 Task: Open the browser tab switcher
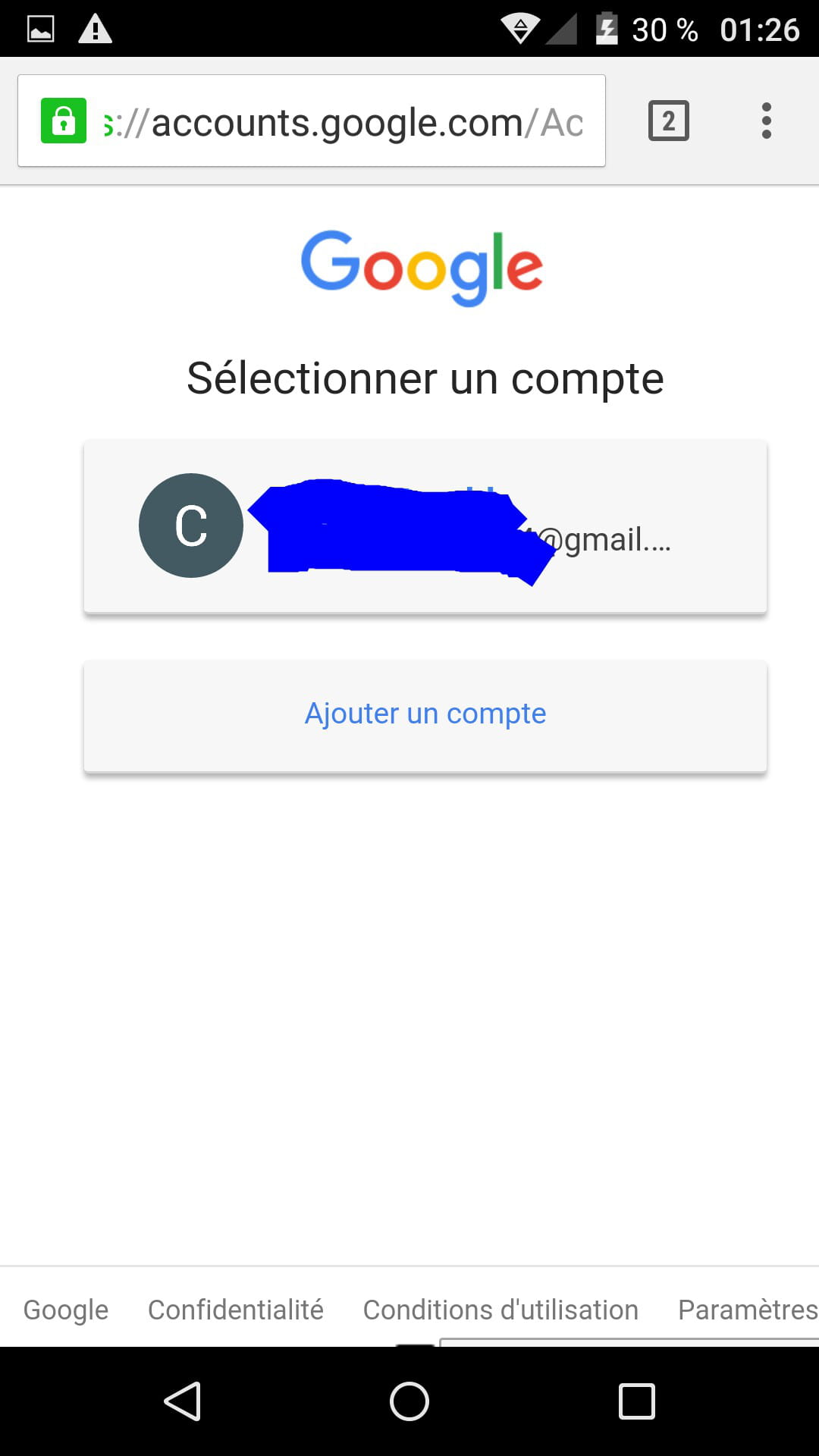[668, 121]
